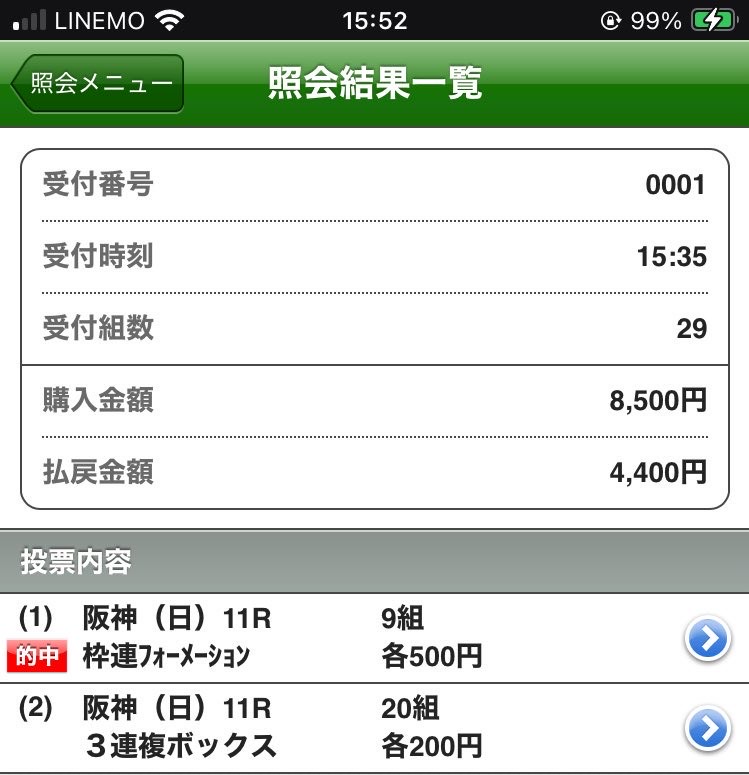Open the 枠連フォーメーション bet details

point(707,640)
